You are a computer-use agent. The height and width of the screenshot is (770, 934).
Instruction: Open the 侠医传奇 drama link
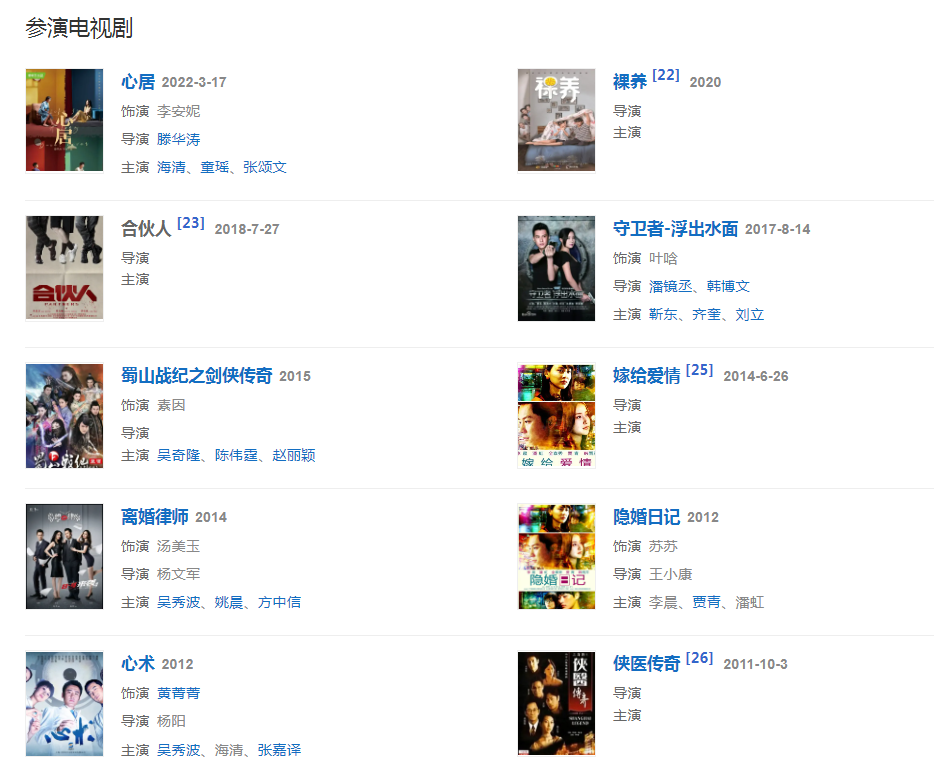[x=646, y=664]
